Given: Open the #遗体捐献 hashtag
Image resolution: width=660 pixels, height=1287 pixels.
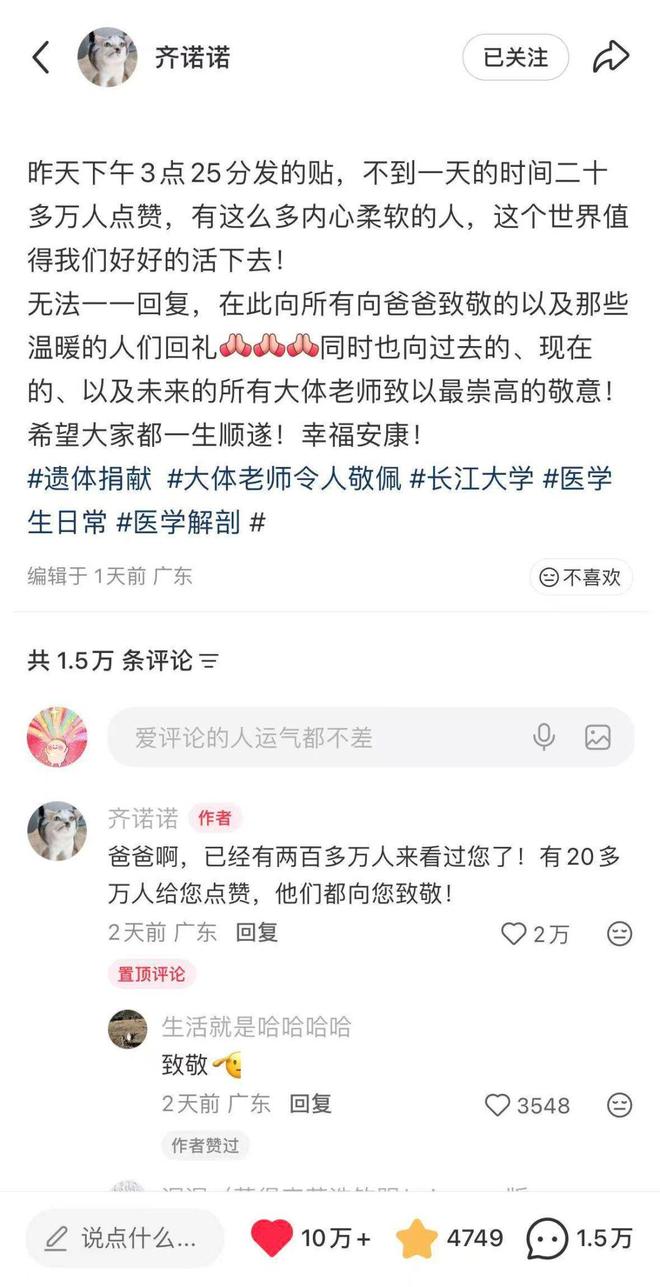Looking at the screenshot, I should (x=90, y=478).
